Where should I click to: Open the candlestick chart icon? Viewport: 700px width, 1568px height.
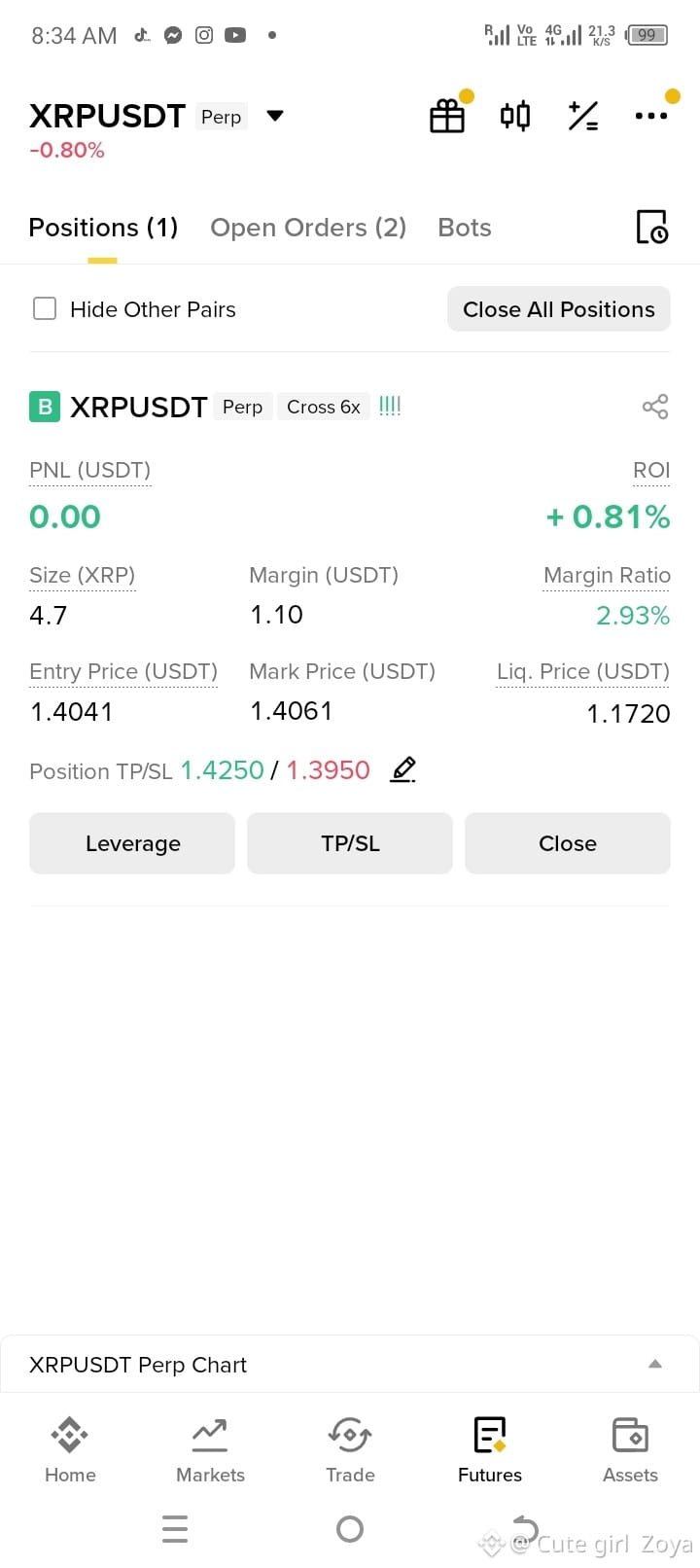[515, 116]
